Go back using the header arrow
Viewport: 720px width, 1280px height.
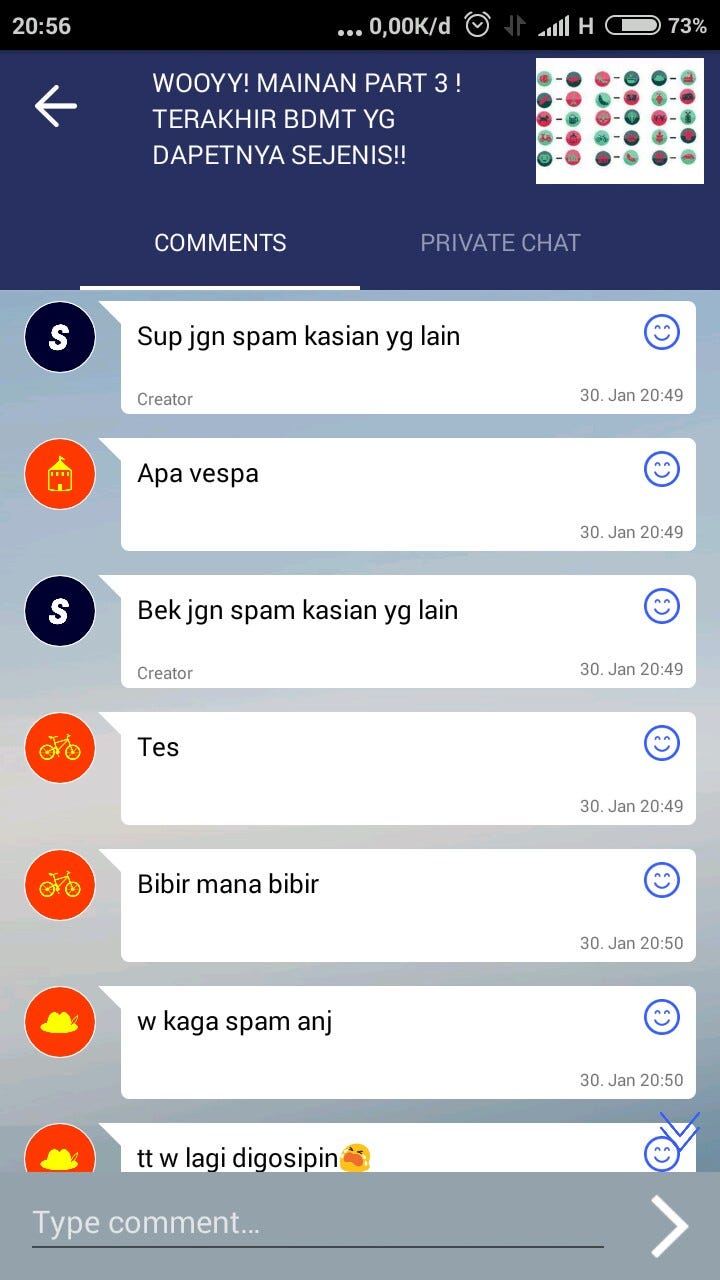56,106
